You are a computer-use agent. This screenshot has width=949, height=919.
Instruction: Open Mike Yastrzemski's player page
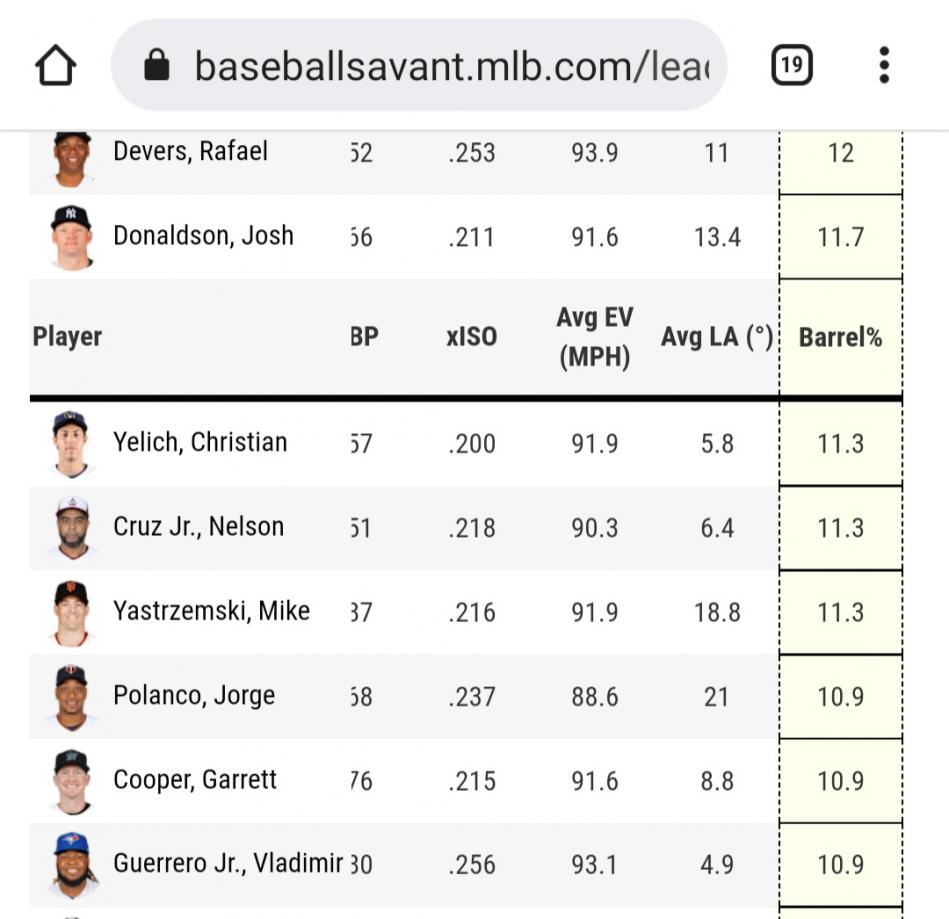pos(211,611)
